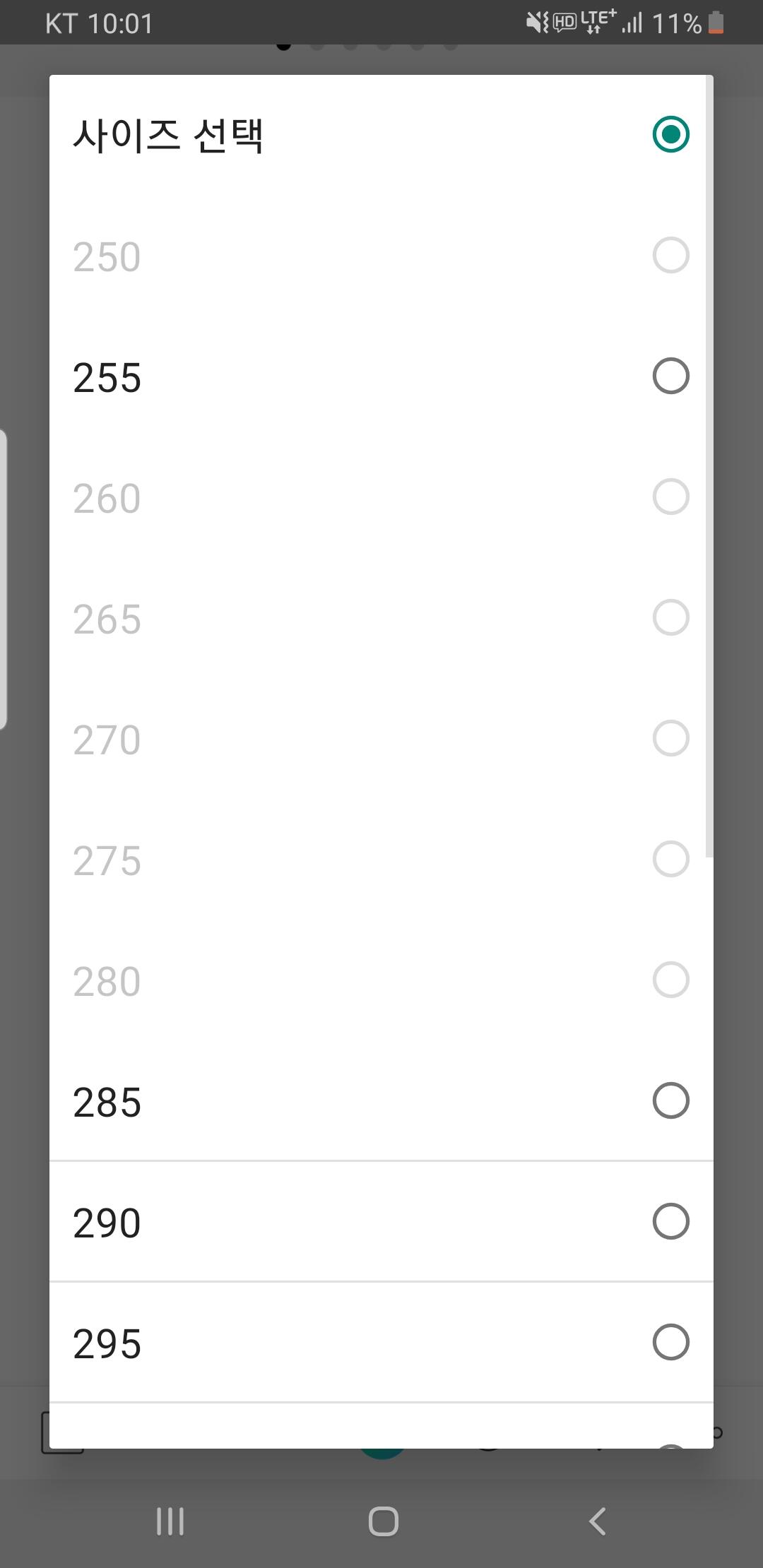Select the 사이즈 선택 option
Screen dimensions: 763x1568
tap(381, 134)
